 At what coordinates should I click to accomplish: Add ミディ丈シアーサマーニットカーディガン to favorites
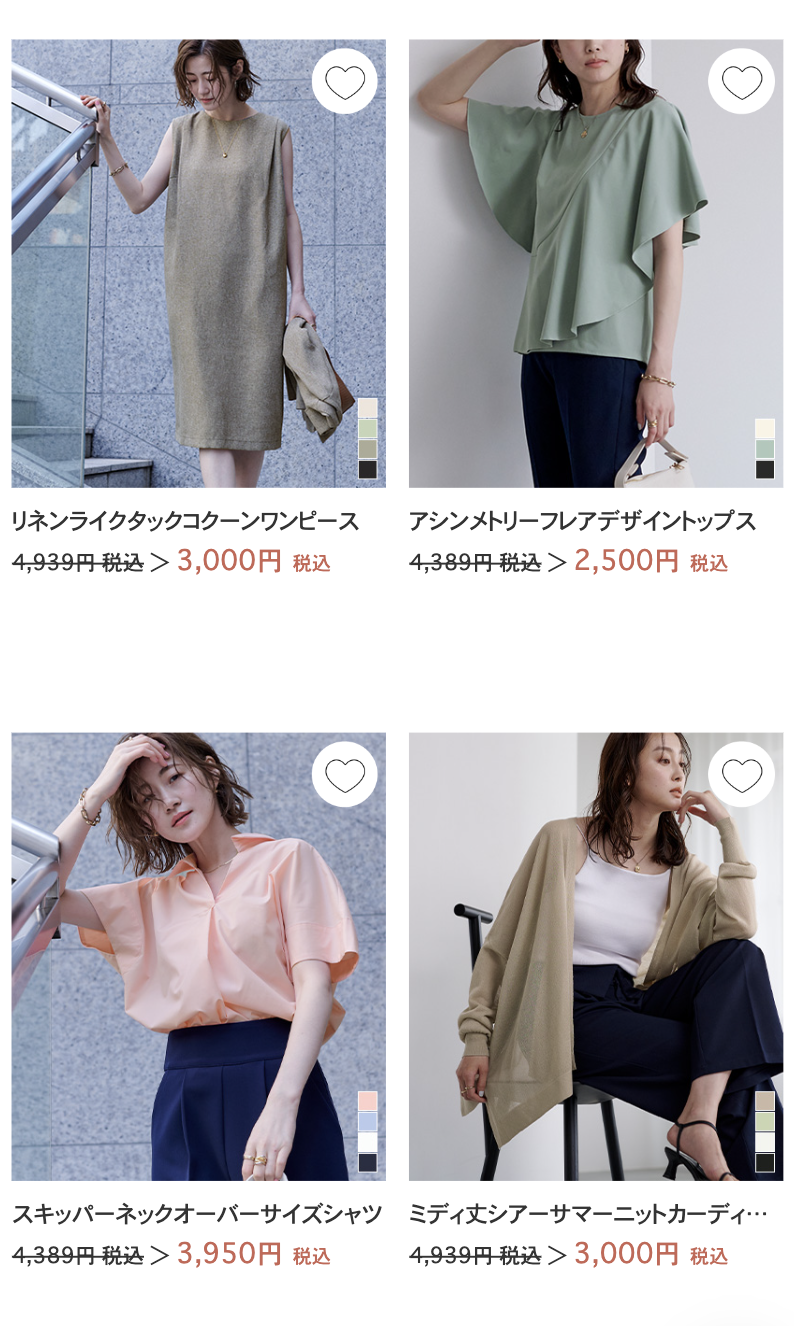(x=741, y=775)
